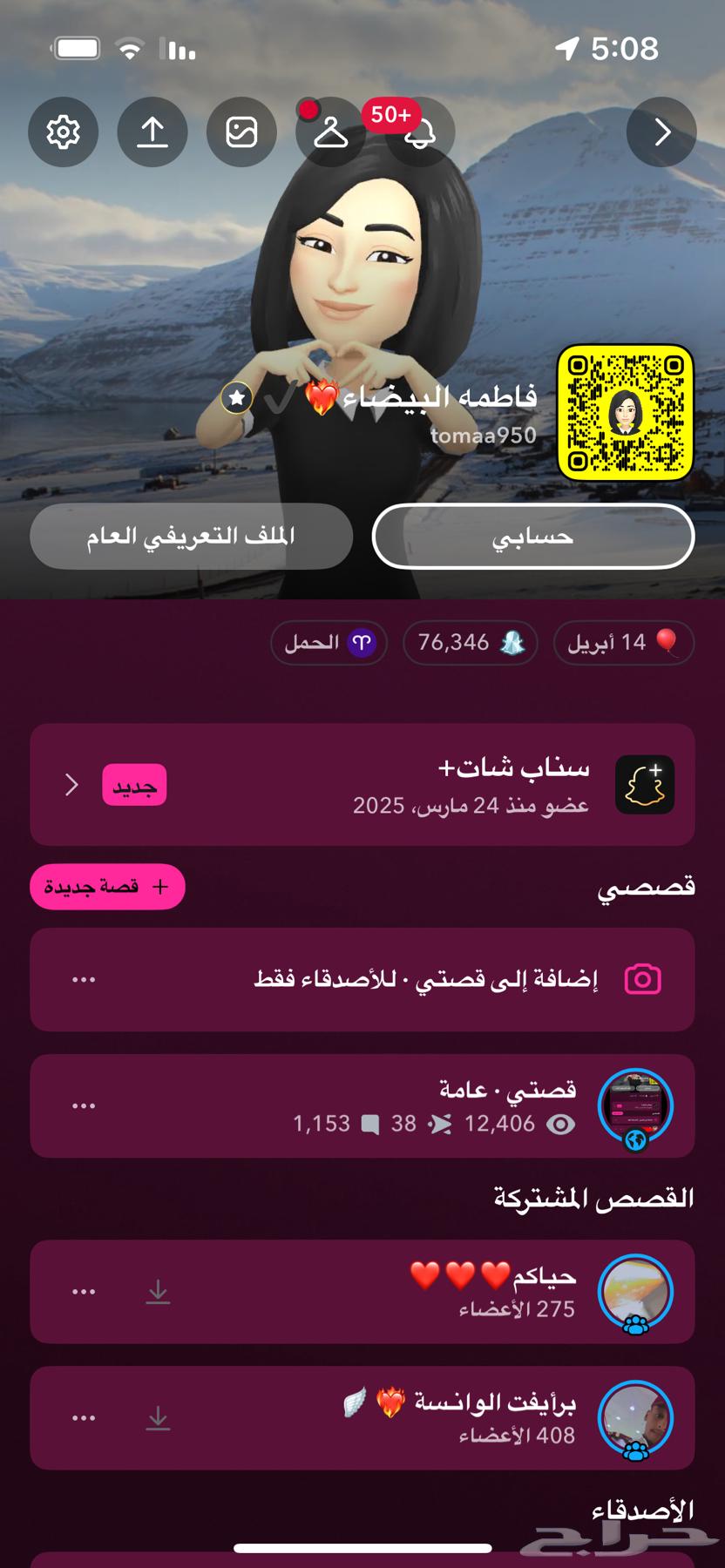The height and width of the screenshot is (1568, 725).
Task: Open the background image picker icon
Action: point(241,132)
